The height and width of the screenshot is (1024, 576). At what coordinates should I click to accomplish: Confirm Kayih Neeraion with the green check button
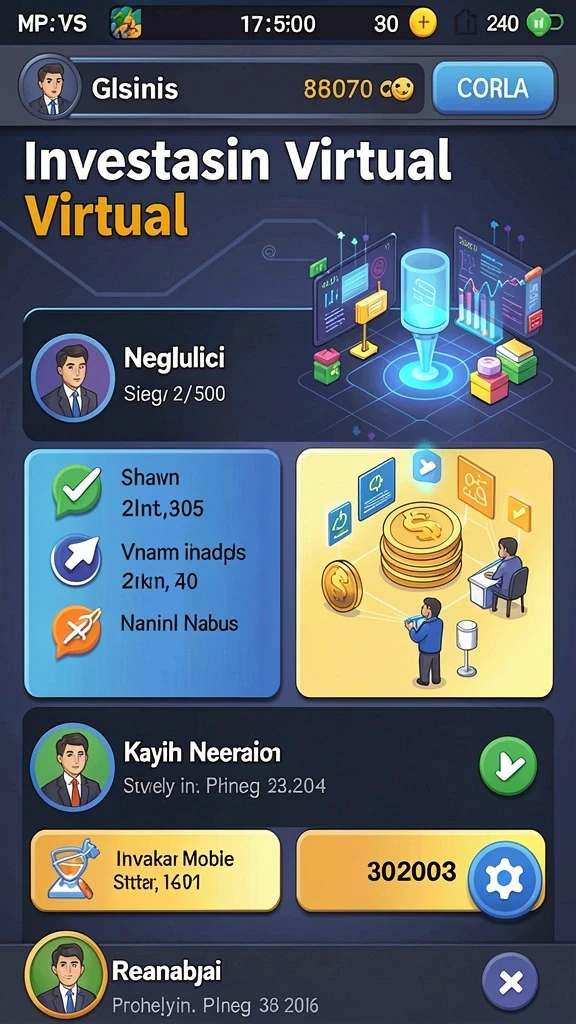(x=508, y=765)
